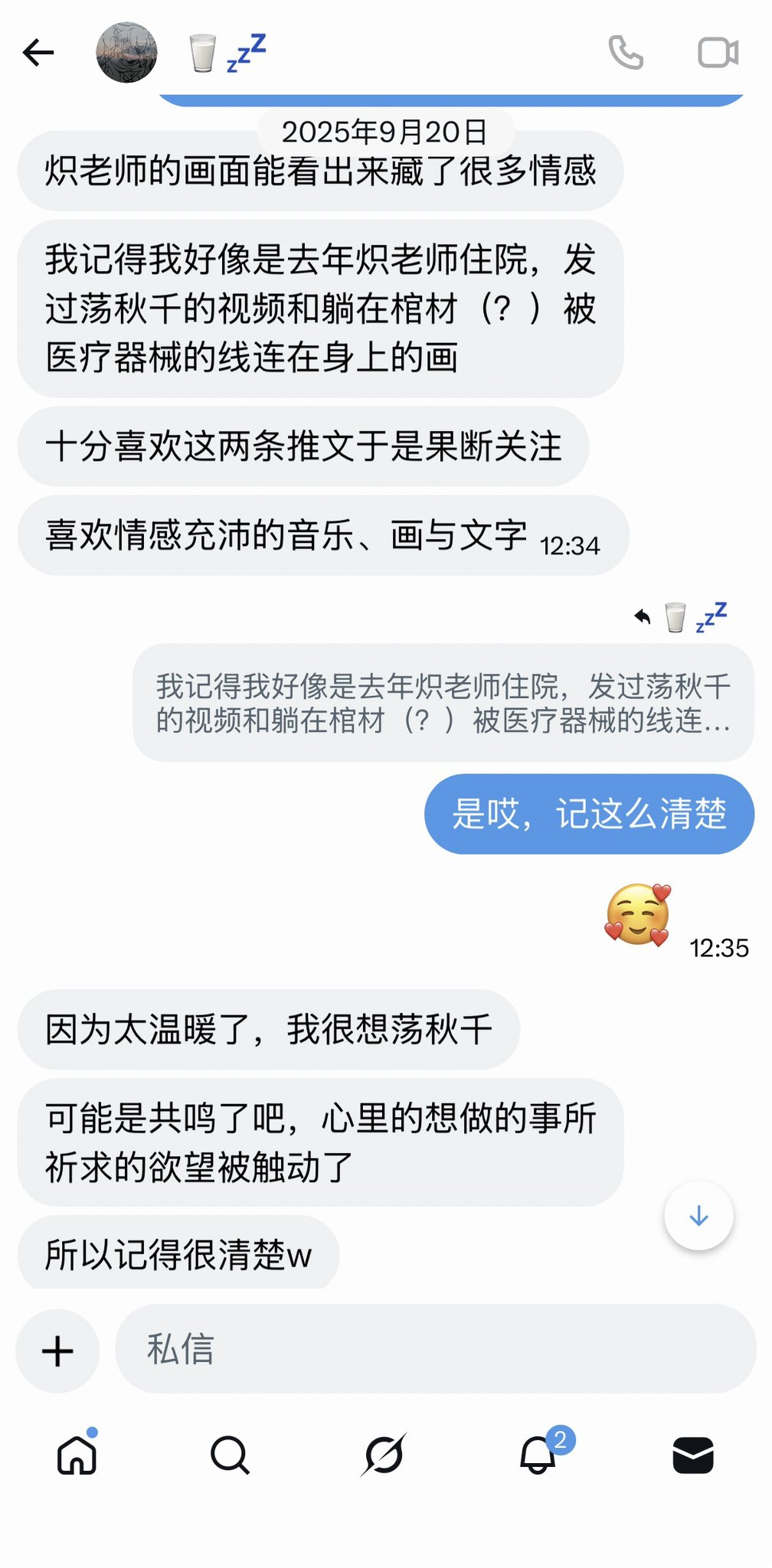Open the plus attachment menu
The height and width of the screenshot is (1568, 772).
click(x=57, y=1351)
